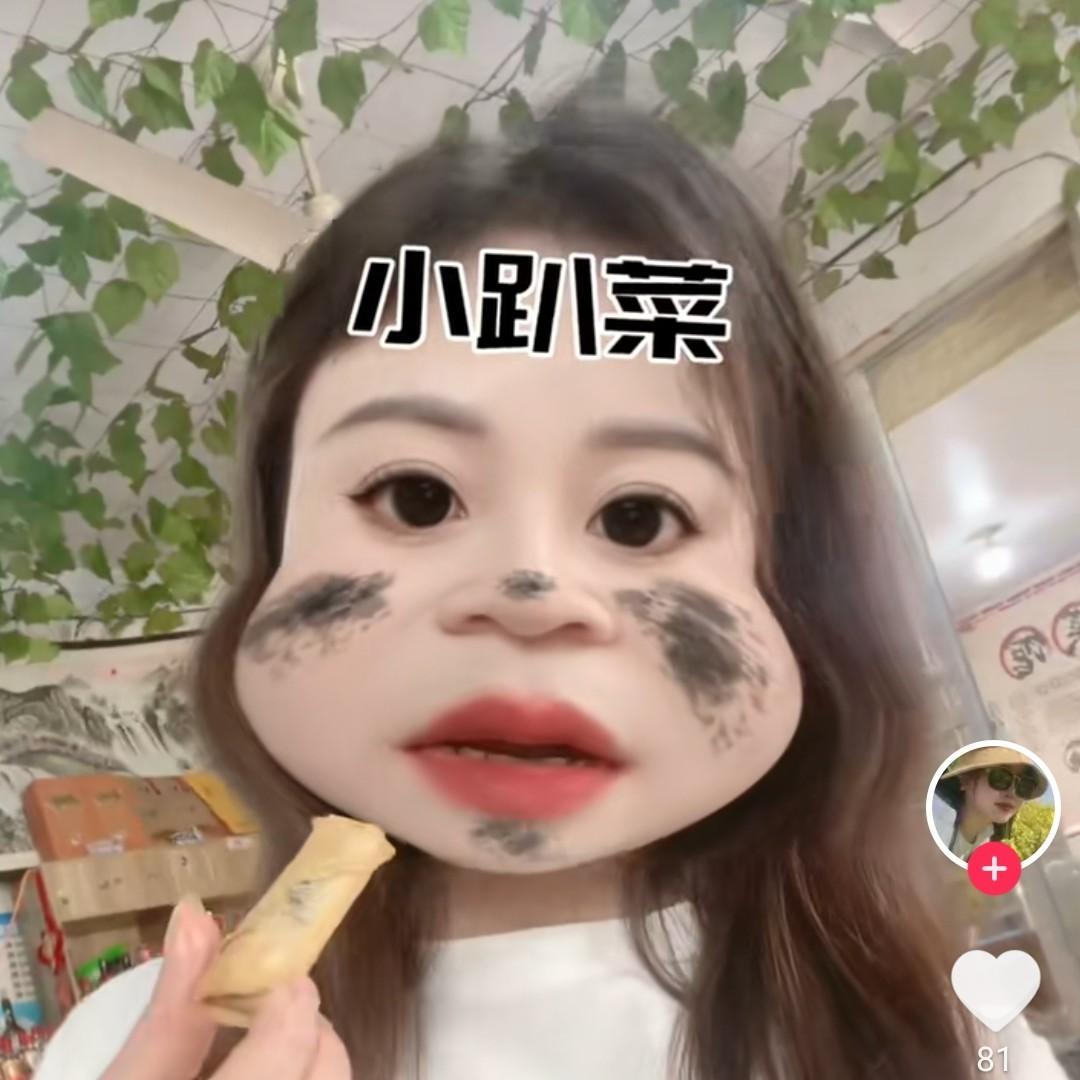The height and width of the screenshot is (1080, 1080).
Task: Follow the creator with the plus button
Action: pos(993,869)
